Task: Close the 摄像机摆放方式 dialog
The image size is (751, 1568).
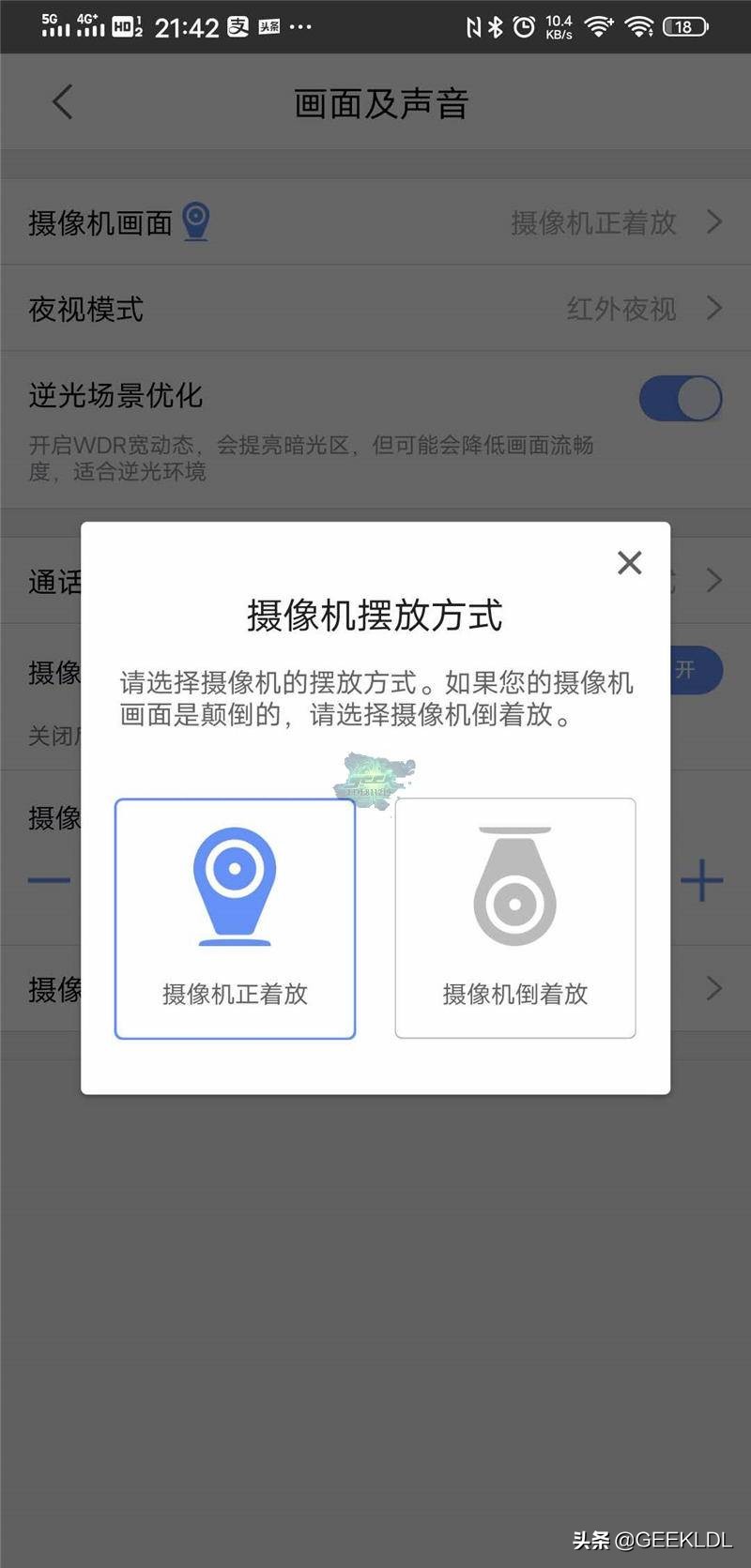Action: 629,563
